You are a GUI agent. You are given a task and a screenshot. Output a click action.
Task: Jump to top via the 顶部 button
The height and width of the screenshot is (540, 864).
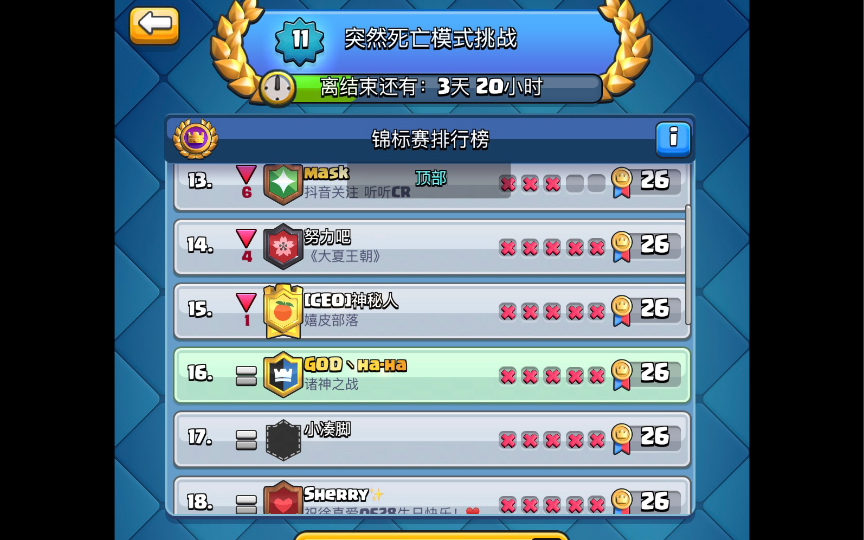coord(431,178)
